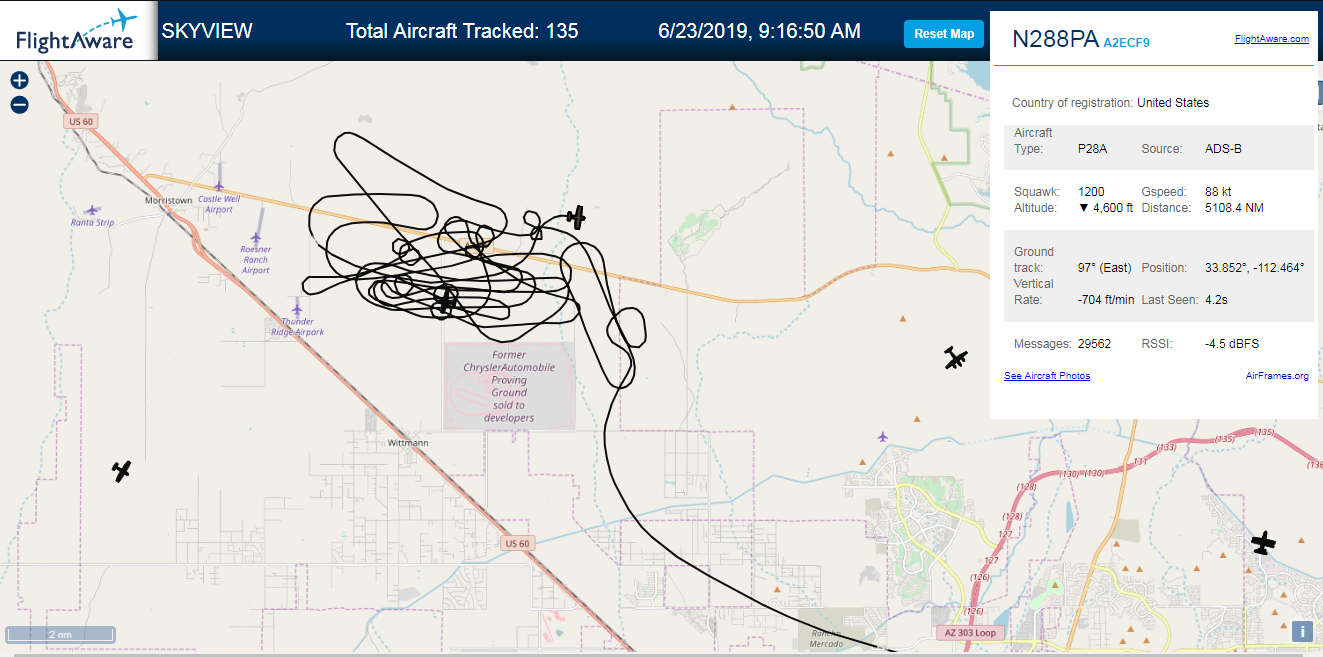Viewport: 1323px width, 657px height.
Task: Select the aircraft at the track's end
Action: coord(575,216)
